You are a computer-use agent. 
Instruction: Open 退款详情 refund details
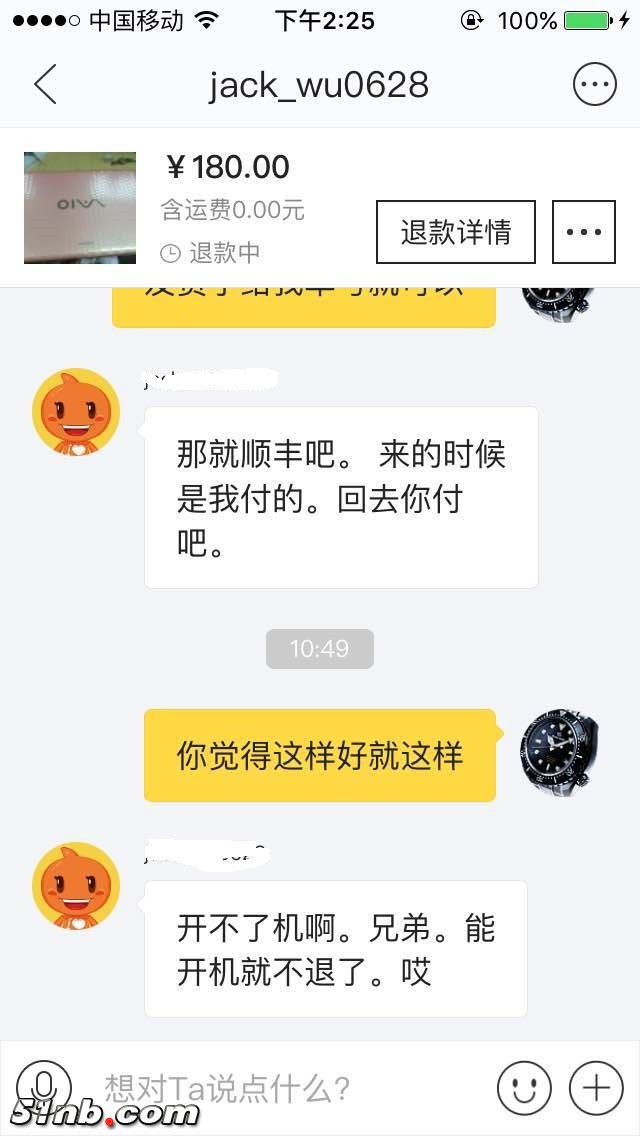[x=456, y=232]
